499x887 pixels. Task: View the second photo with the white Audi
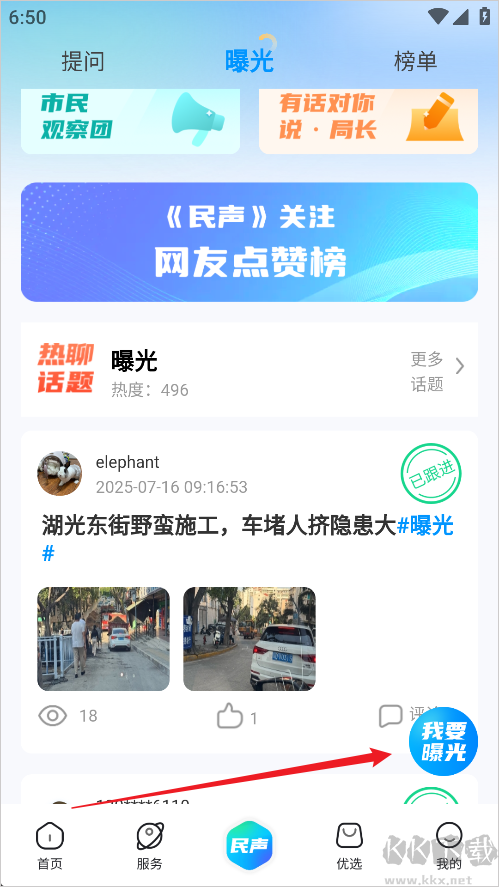click(x=250, y=639)
